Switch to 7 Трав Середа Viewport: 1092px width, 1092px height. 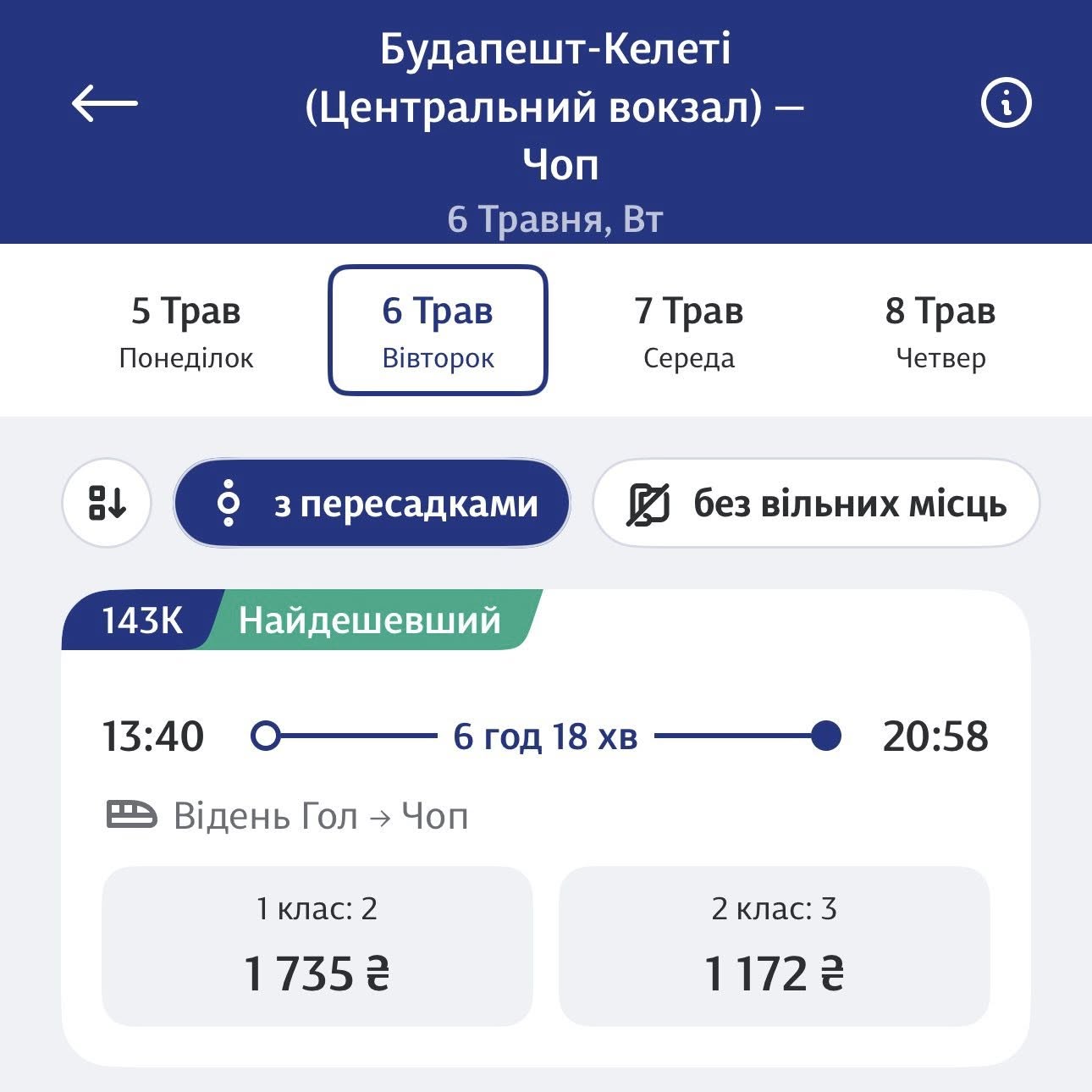(688, 332)
